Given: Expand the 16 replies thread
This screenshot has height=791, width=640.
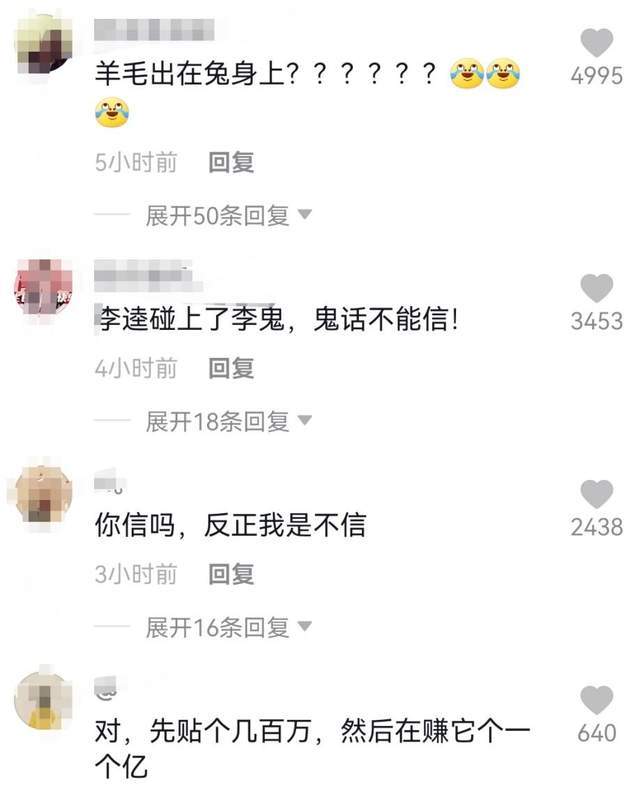Looking at the screenshot, I should pos(229,627).
